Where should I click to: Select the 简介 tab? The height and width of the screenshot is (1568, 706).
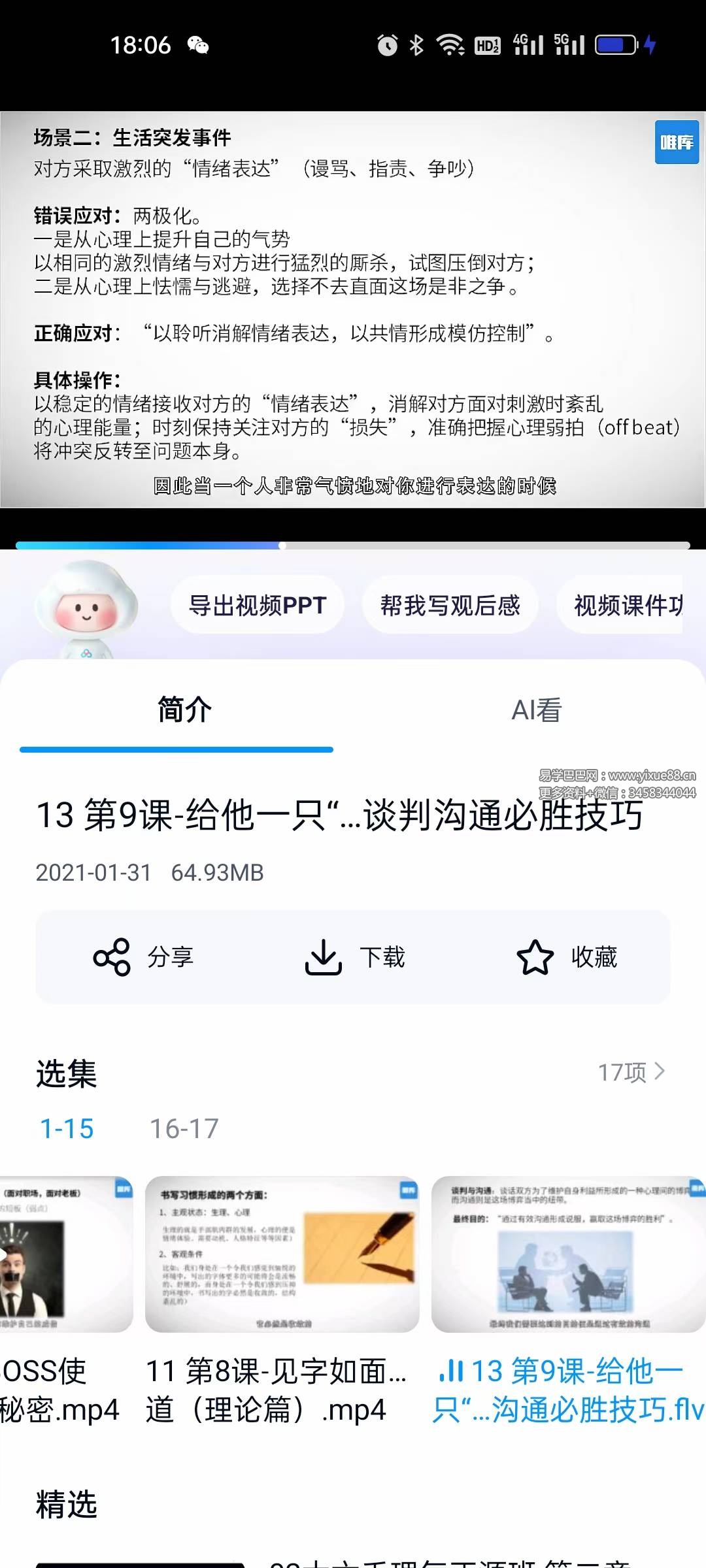[181, 711]
